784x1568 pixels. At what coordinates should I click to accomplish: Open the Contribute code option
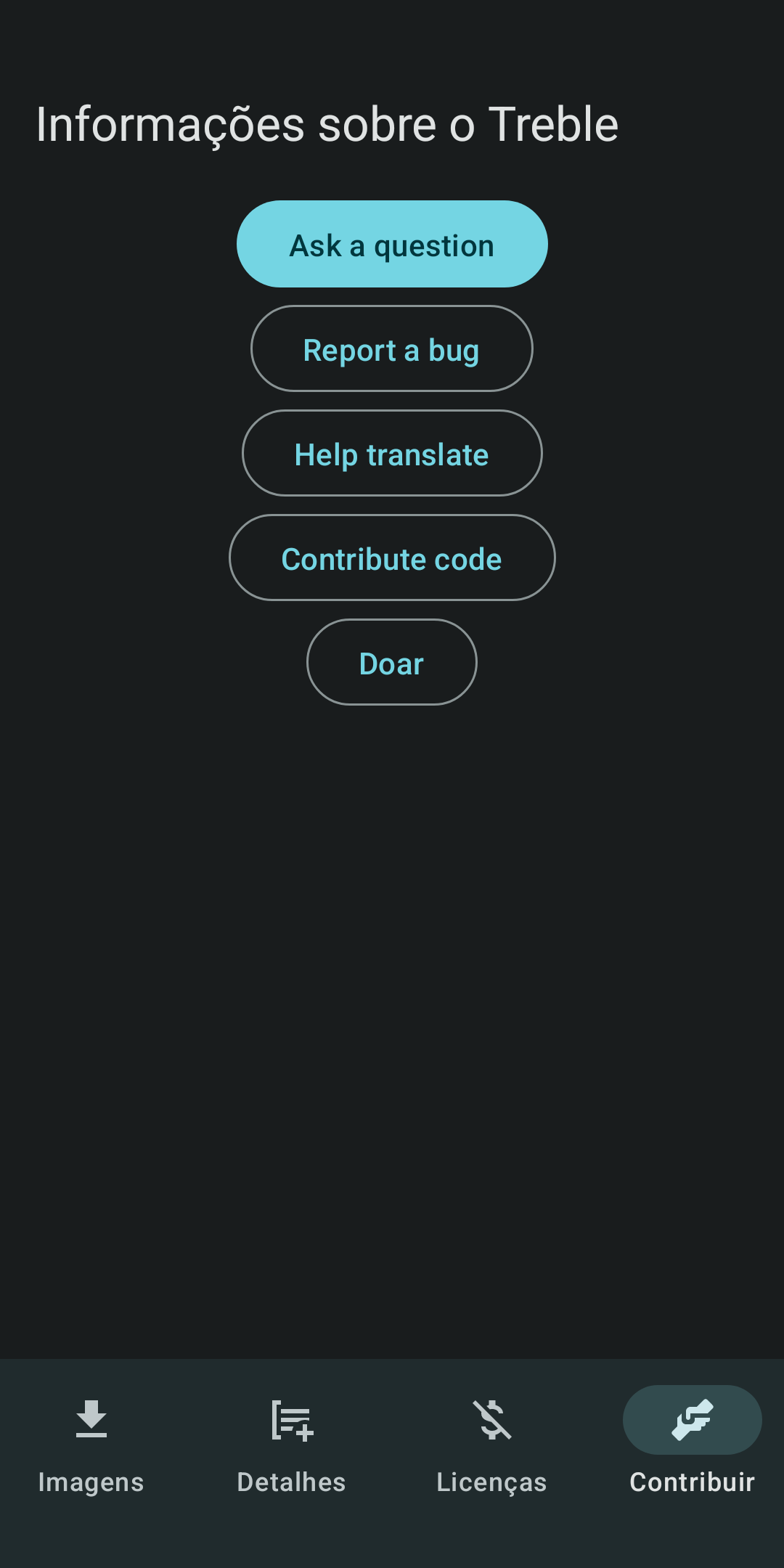[x=392, y=558]
